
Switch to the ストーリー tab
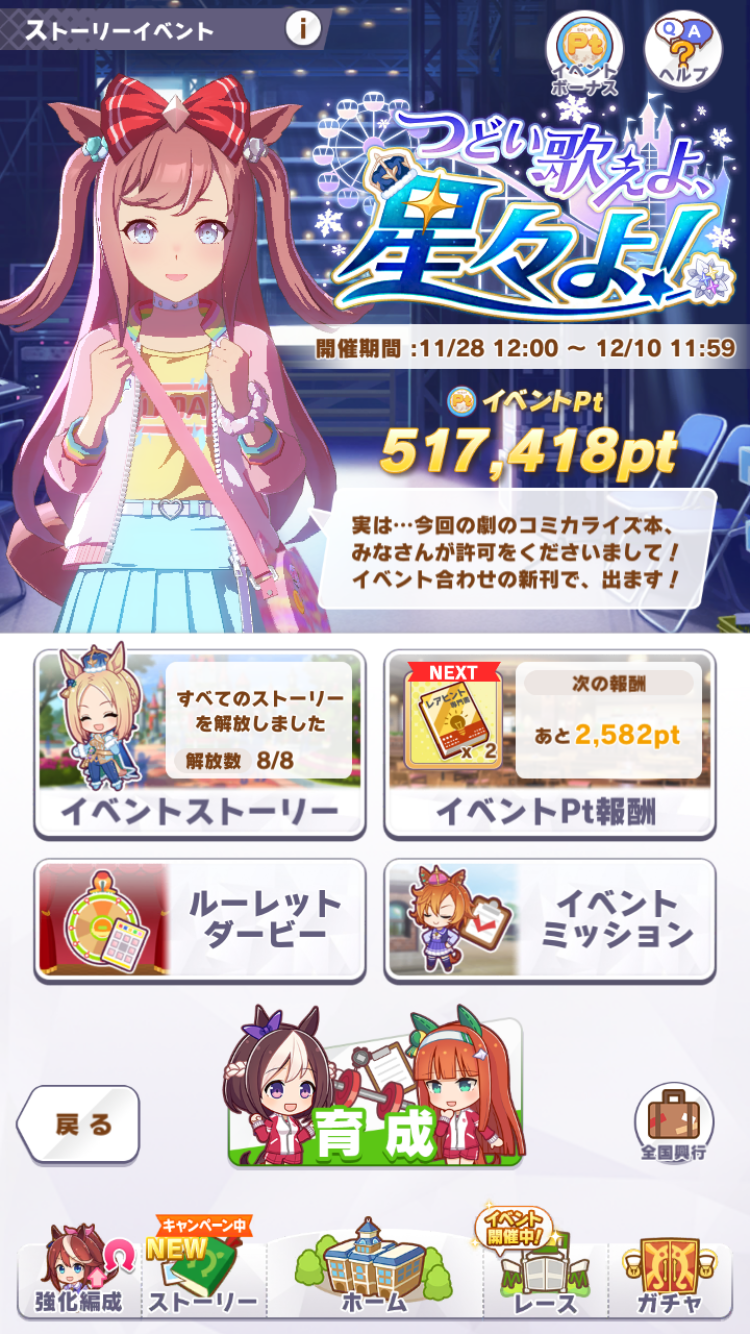(x=203, y=1270)
